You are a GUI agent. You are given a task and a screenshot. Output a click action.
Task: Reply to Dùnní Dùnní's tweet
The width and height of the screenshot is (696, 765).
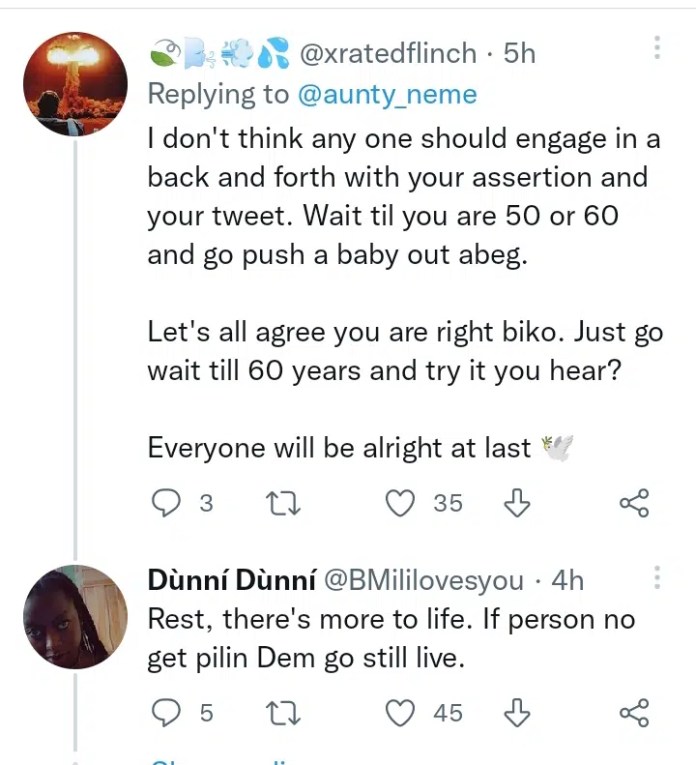(164, 713)
